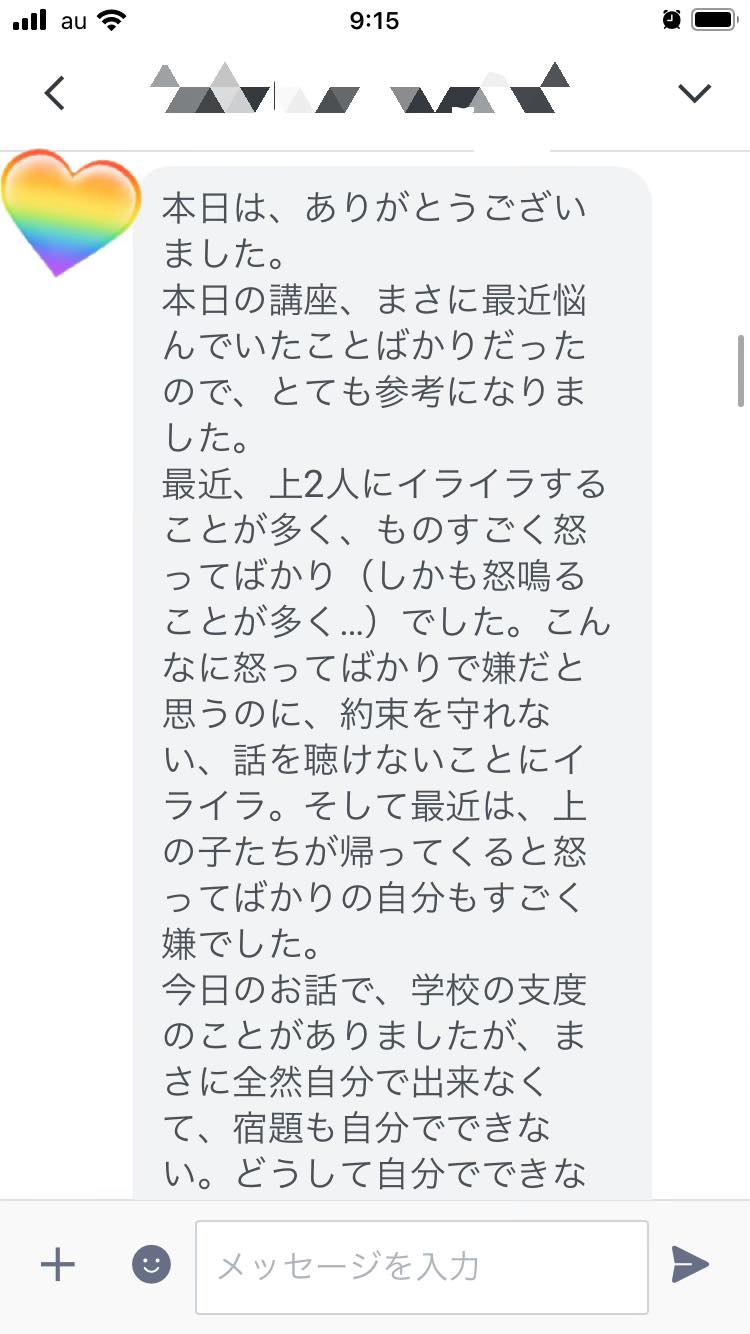Open the emoji sticker picker

click(x=152, y=1265)
